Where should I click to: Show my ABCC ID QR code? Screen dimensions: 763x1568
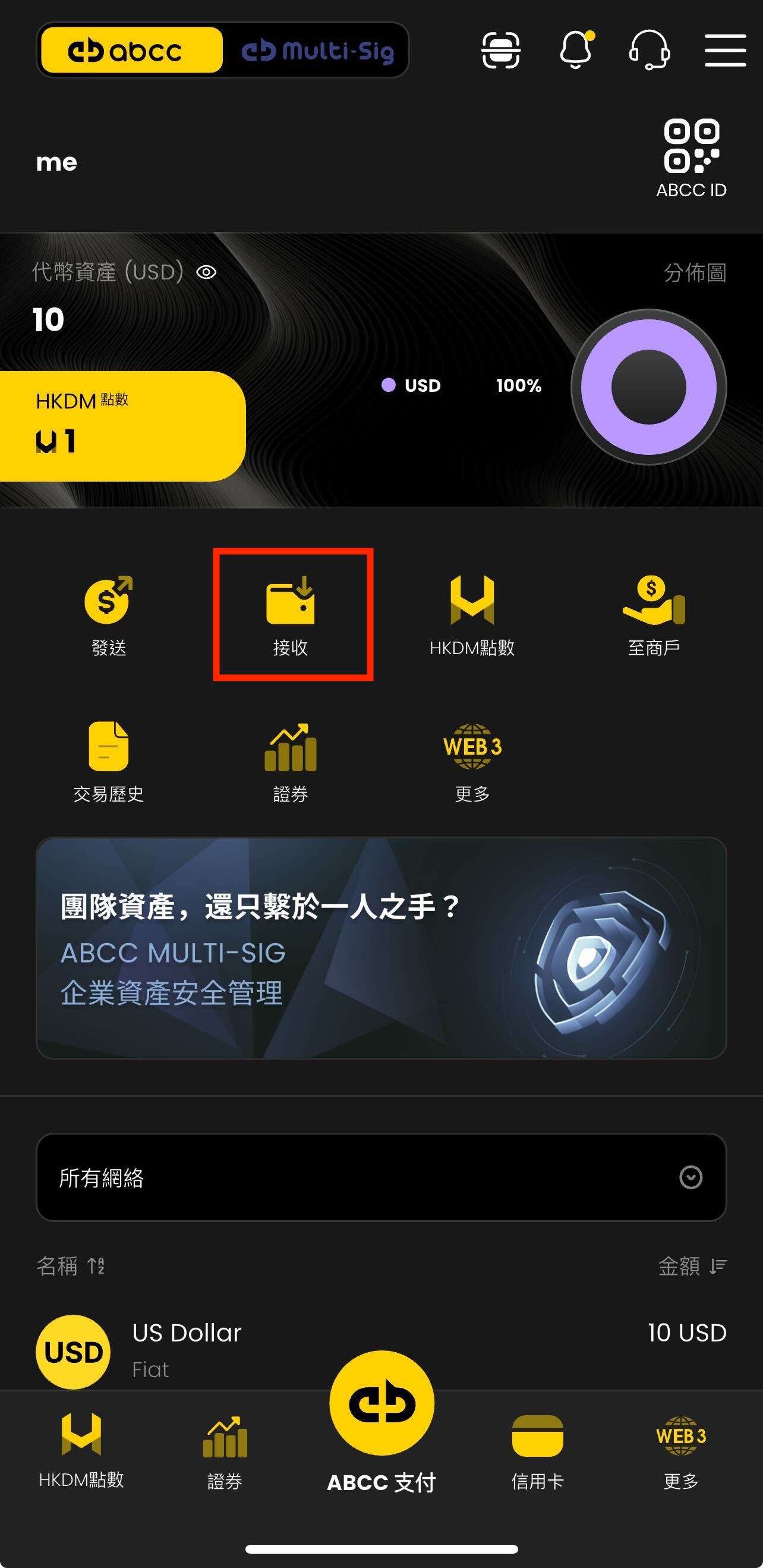(691, 158)
